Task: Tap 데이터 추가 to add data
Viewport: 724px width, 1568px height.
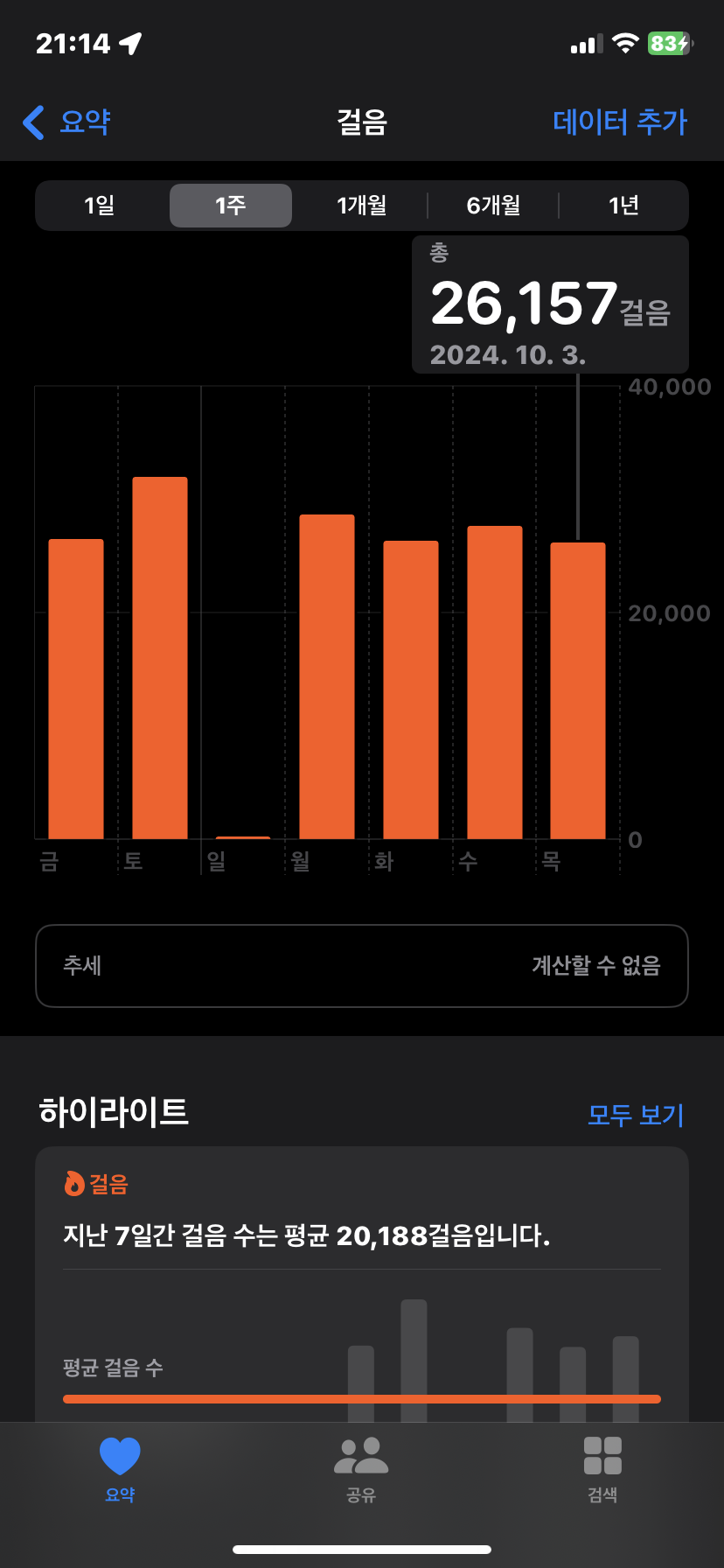Action: 619,122
